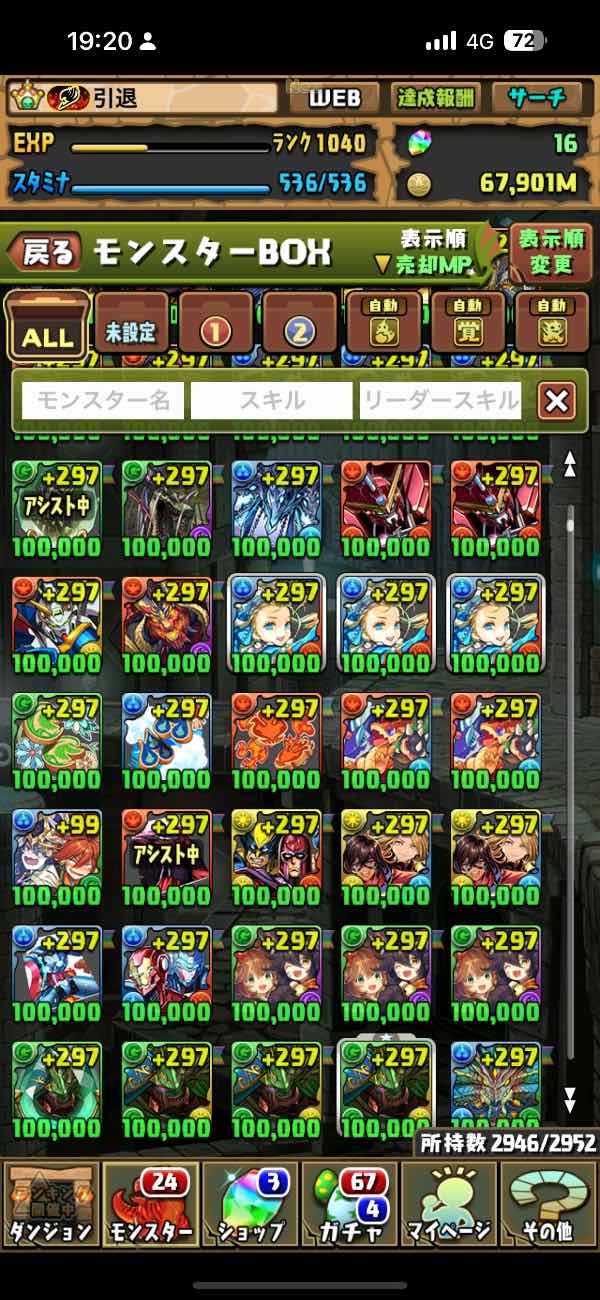Select the ALL box tab
This screenshot has height=1300, width=600.
click(x=47, y=328)
